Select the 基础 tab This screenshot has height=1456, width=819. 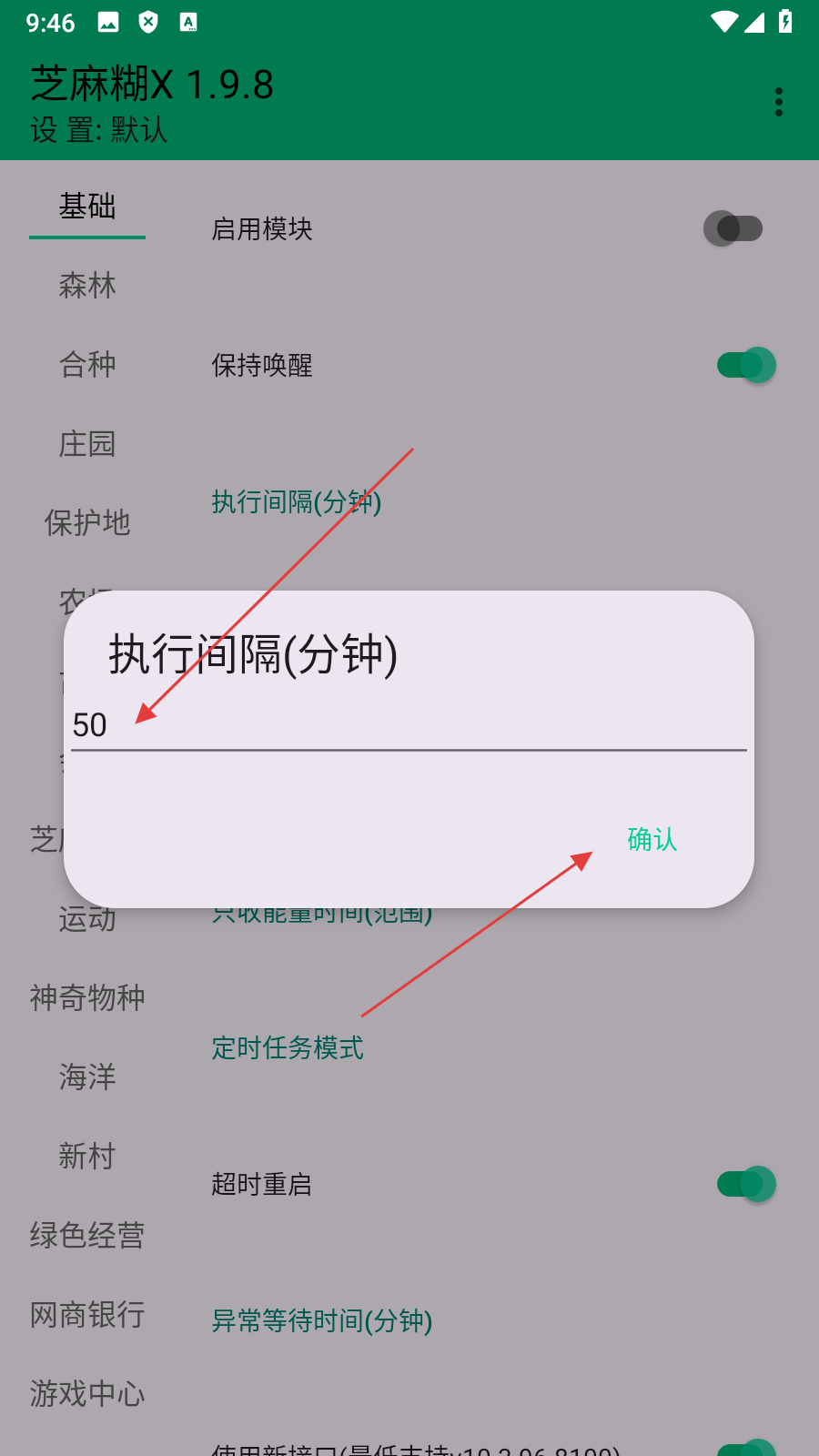[87, 207]
